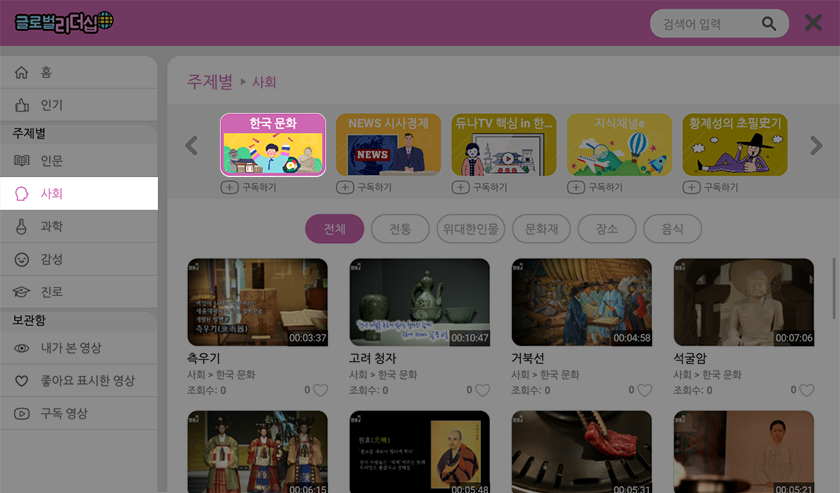Show the next channels with right arrow
This screenshot has height=493, width=840.
pyautogui.click(x=816, y=146)
